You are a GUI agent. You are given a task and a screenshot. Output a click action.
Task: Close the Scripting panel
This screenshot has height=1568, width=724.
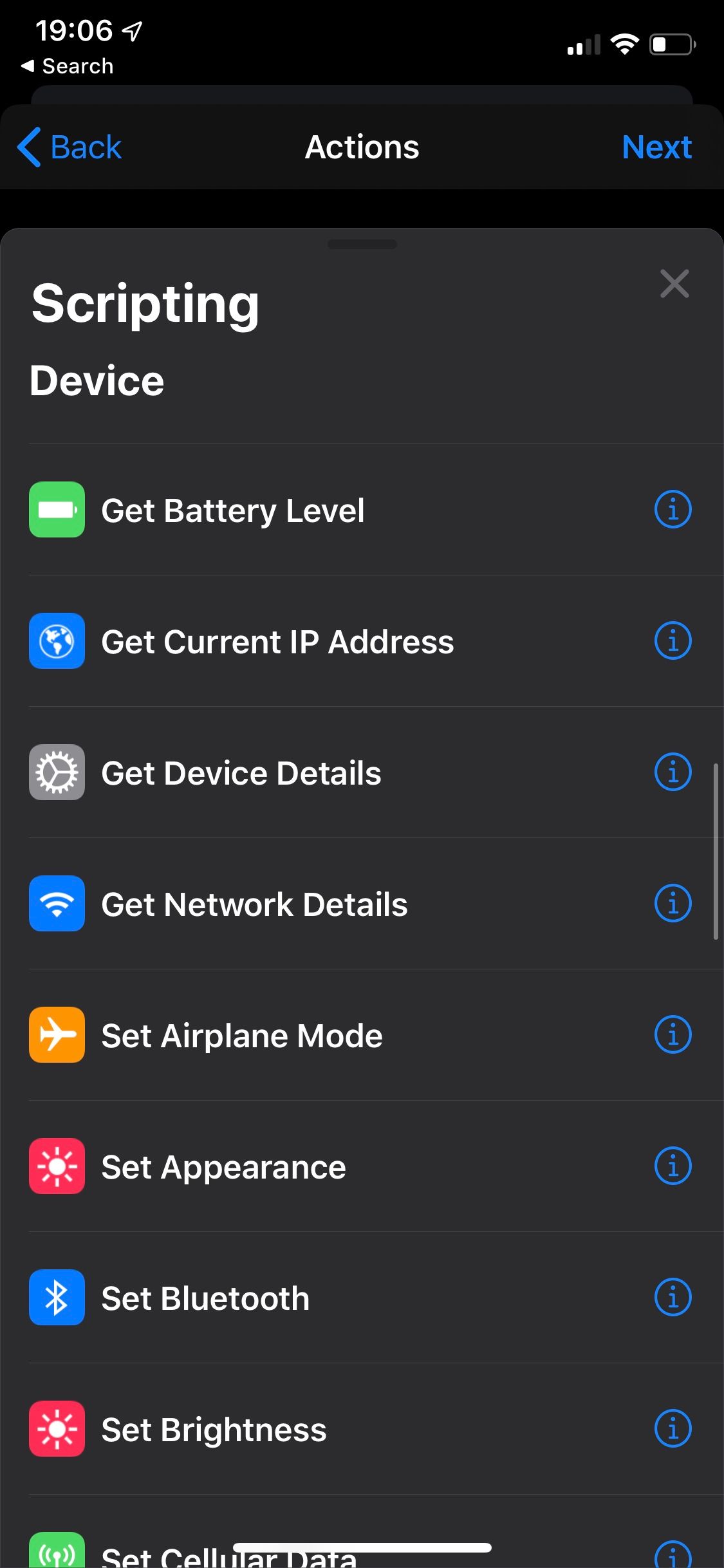(674, 284)
